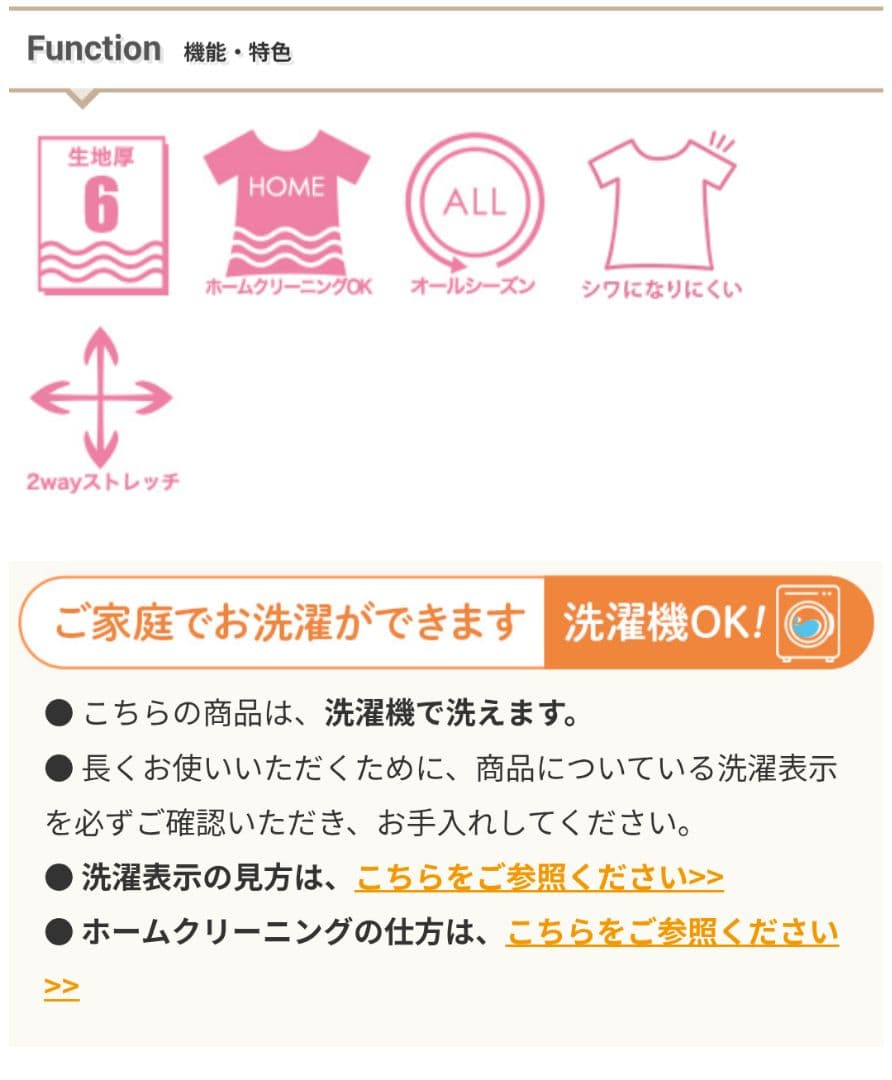This screenshot has width=892, height=1080.
Task: Open the laundry label guide link
Action: (x=538, y=878)
